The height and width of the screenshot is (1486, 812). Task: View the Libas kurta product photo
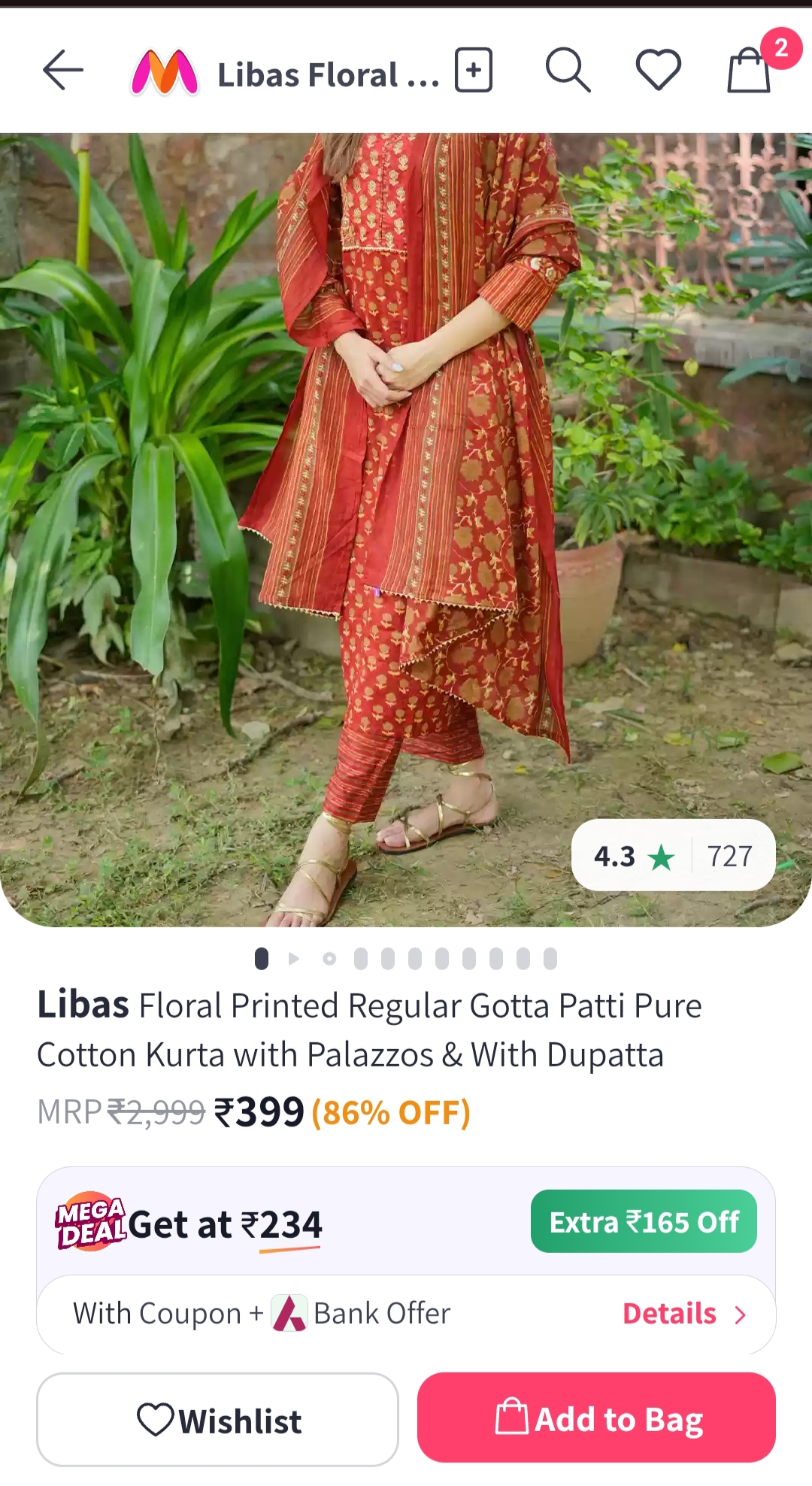pos(406,489)
